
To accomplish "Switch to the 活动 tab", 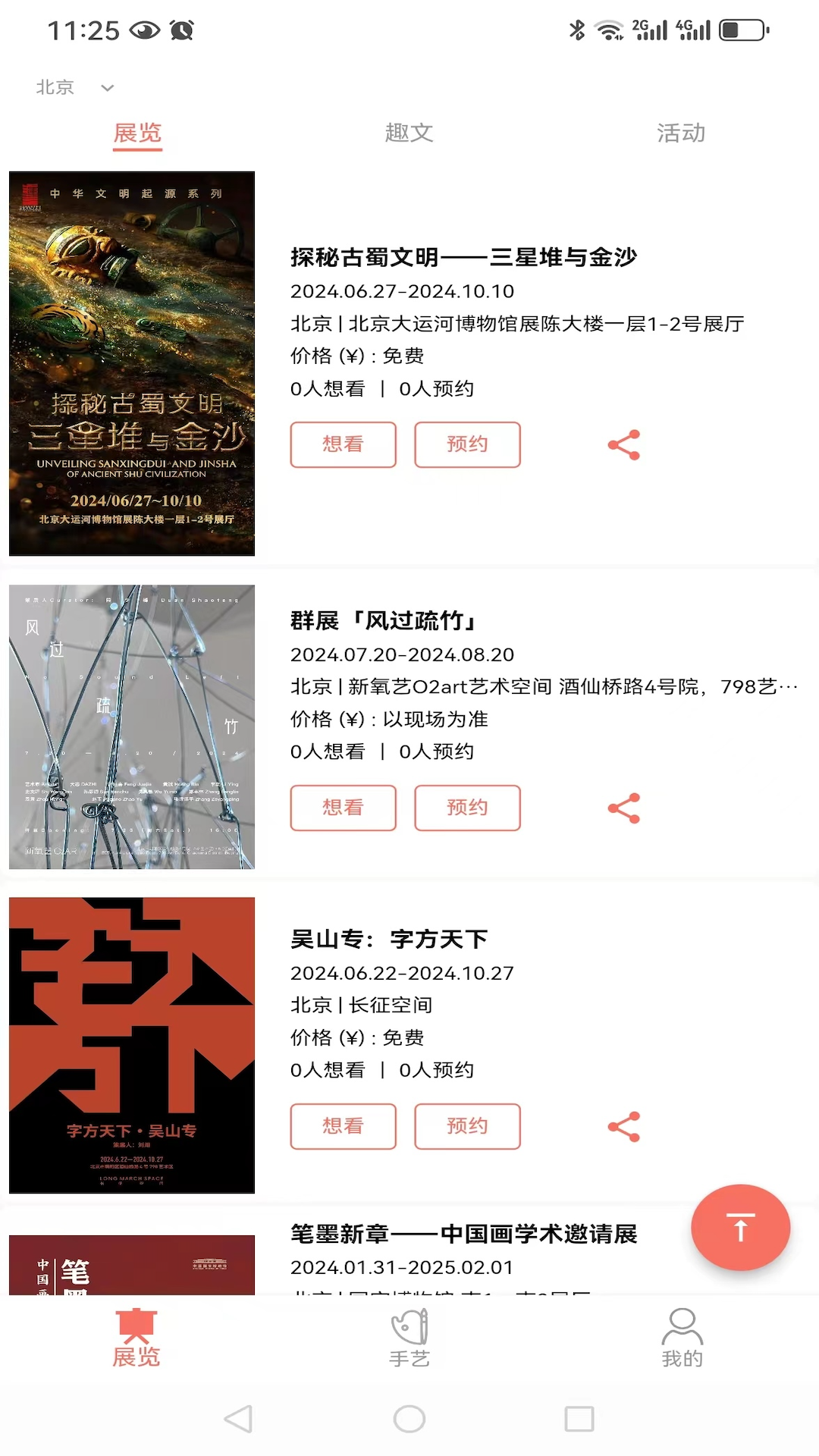I will [680, 133].
